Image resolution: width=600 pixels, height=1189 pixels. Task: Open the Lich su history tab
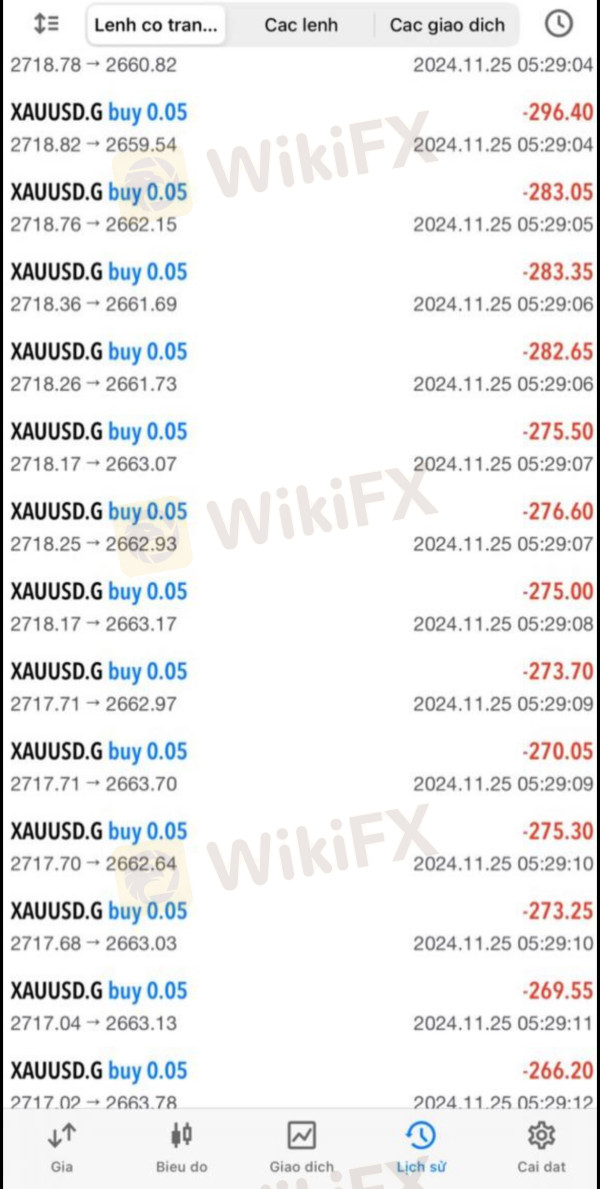coord(421,1148)
